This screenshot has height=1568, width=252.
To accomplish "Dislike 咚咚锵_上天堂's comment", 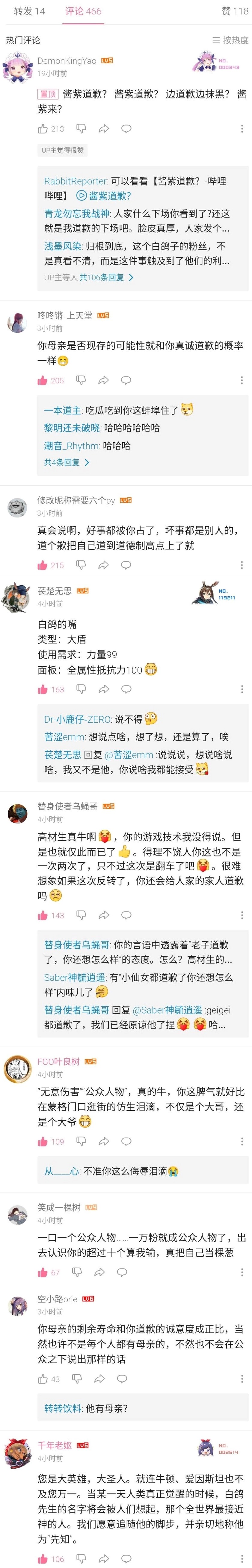I will [81, 380].
